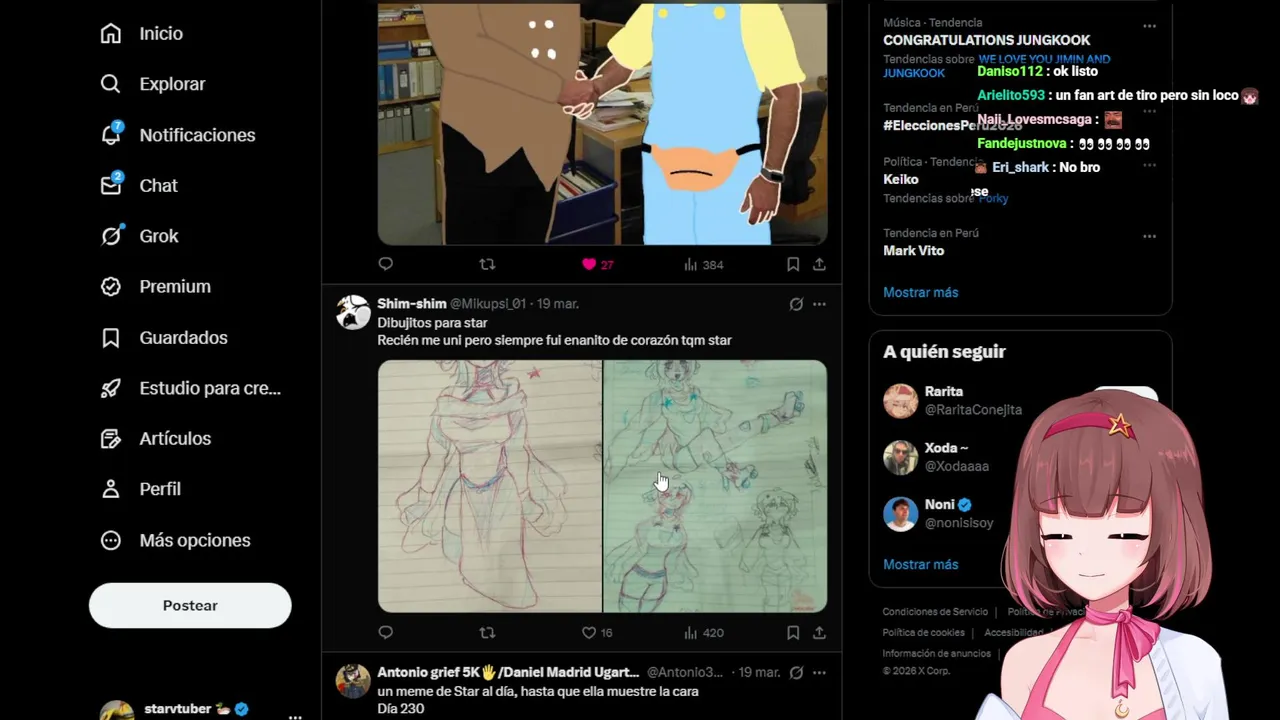
Task: Show more trends with Mostrar más
Action: (x=920, y=292)
